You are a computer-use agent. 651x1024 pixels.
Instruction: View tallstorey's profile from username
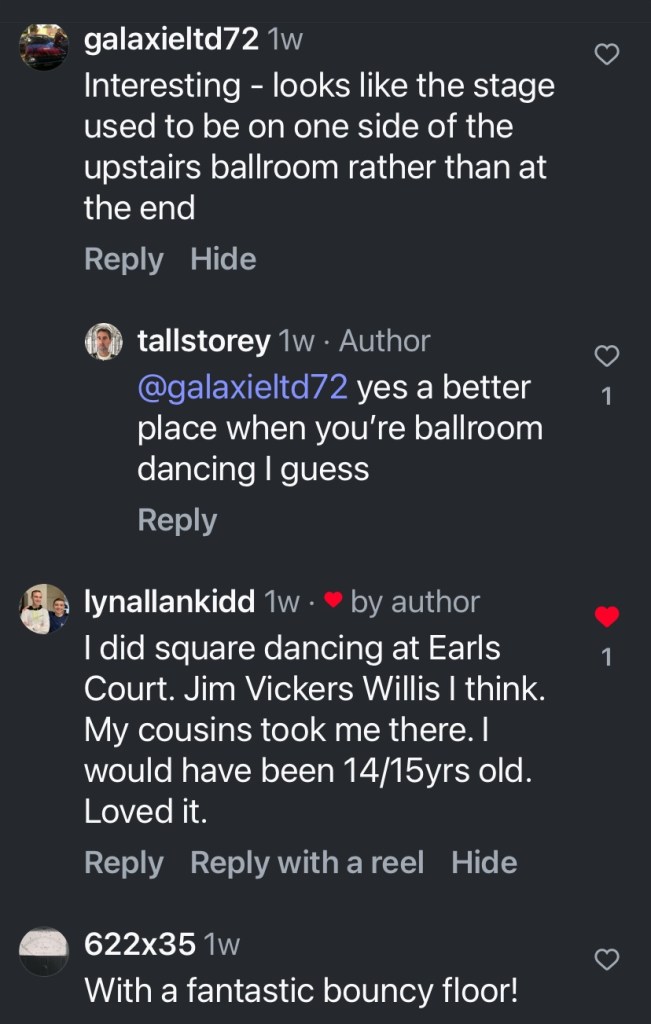(203, 341)
